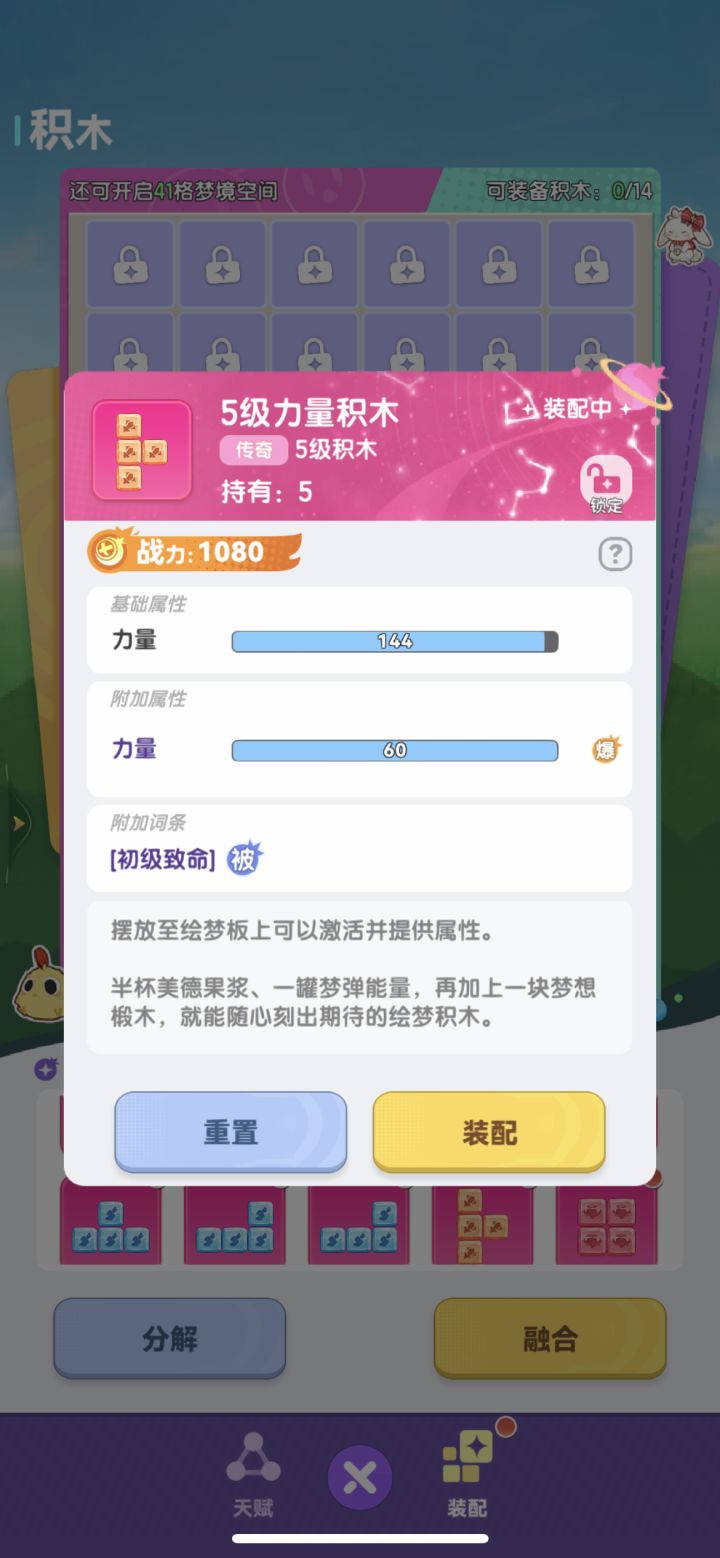Click the X close button at bottom center
720x1558 pixels.
click(361, 1478)
